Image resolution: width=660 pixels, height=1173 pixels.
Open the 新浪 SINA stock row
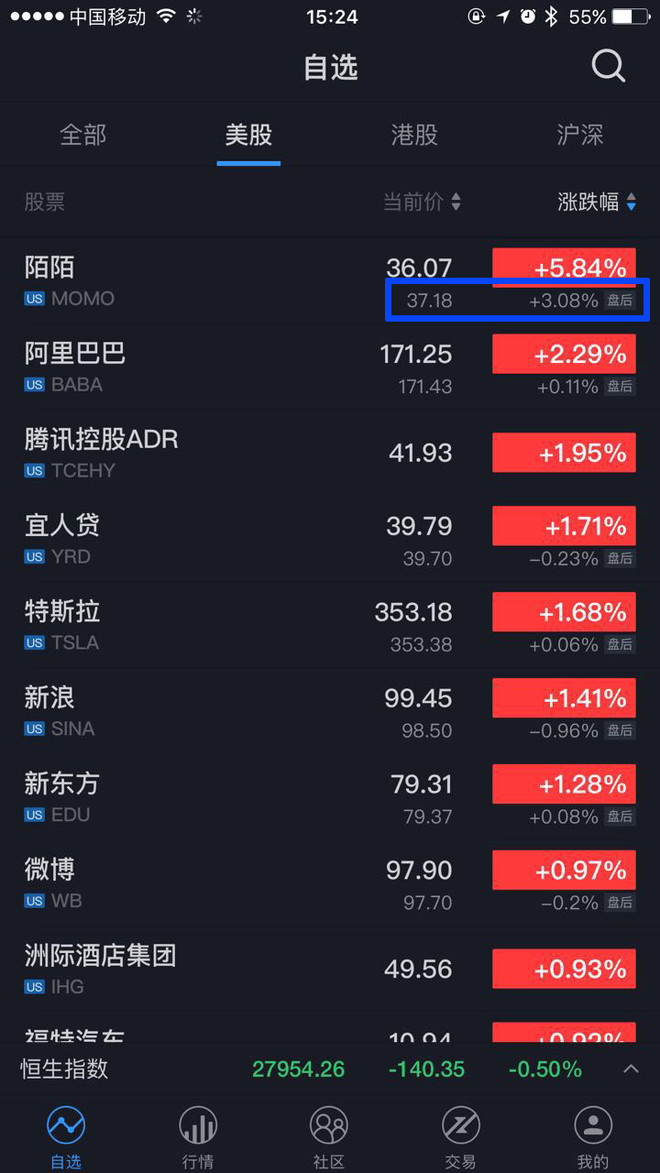[330, 711]
